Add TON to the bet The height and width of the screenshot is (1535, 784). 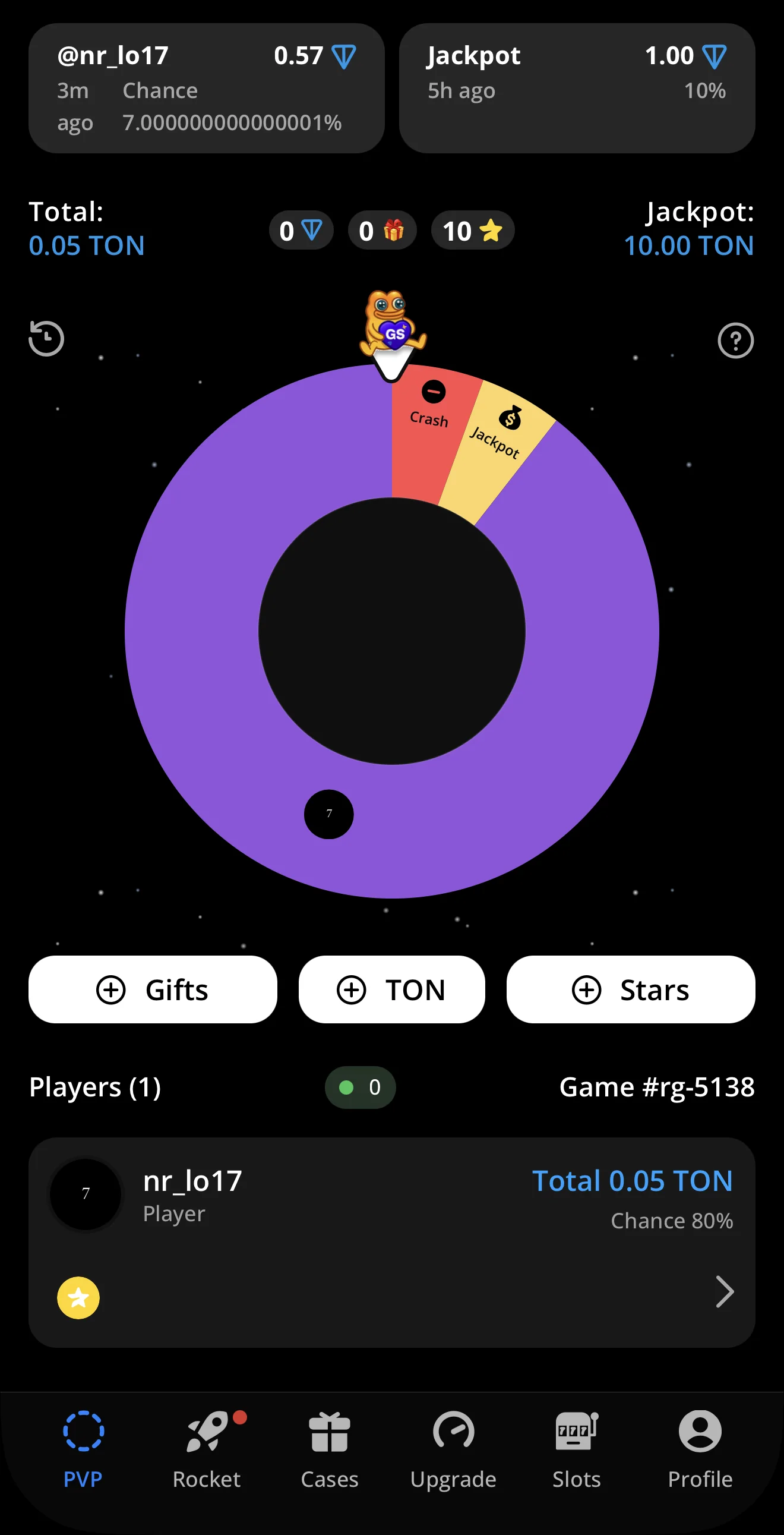click(x=392, y=989)
